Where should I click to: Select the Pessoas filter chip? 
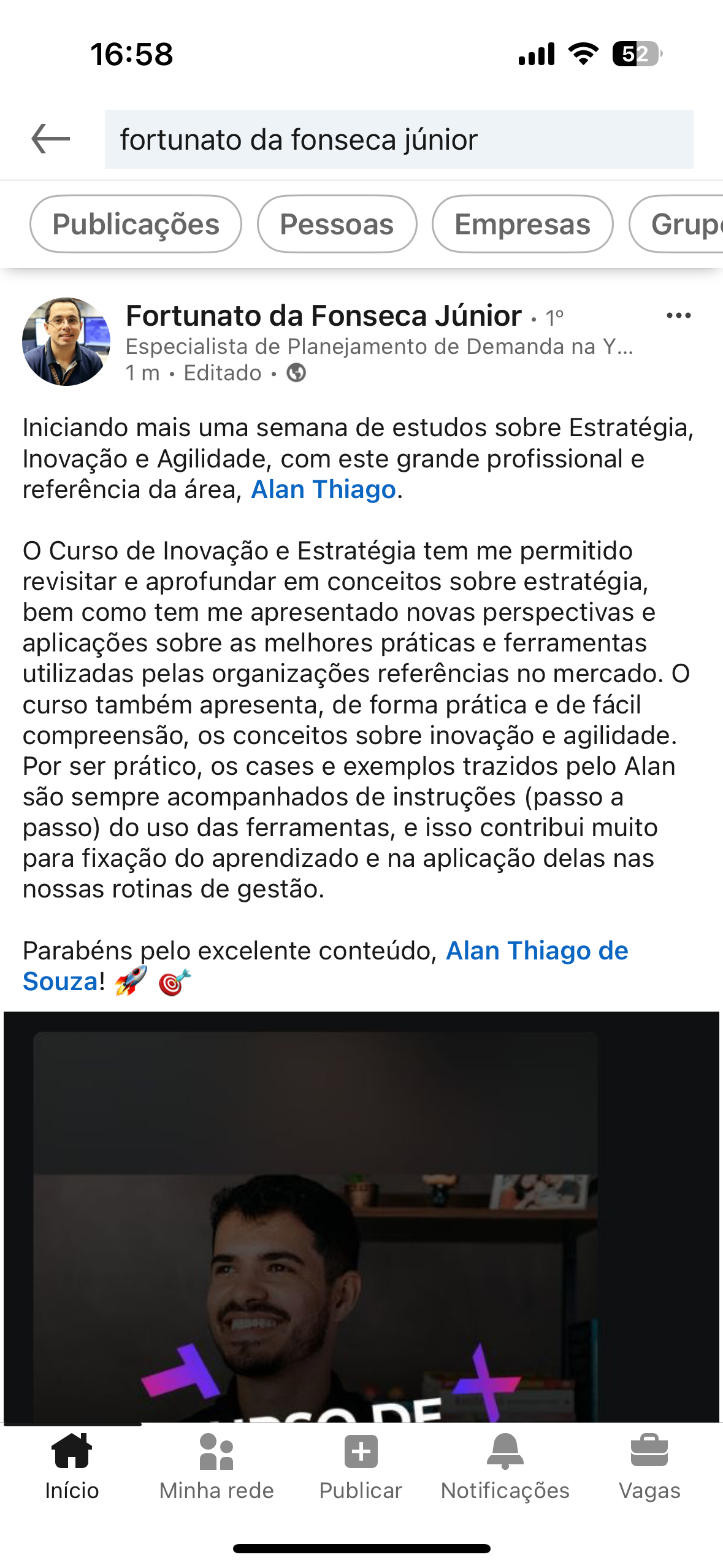(x=337, y=225)
